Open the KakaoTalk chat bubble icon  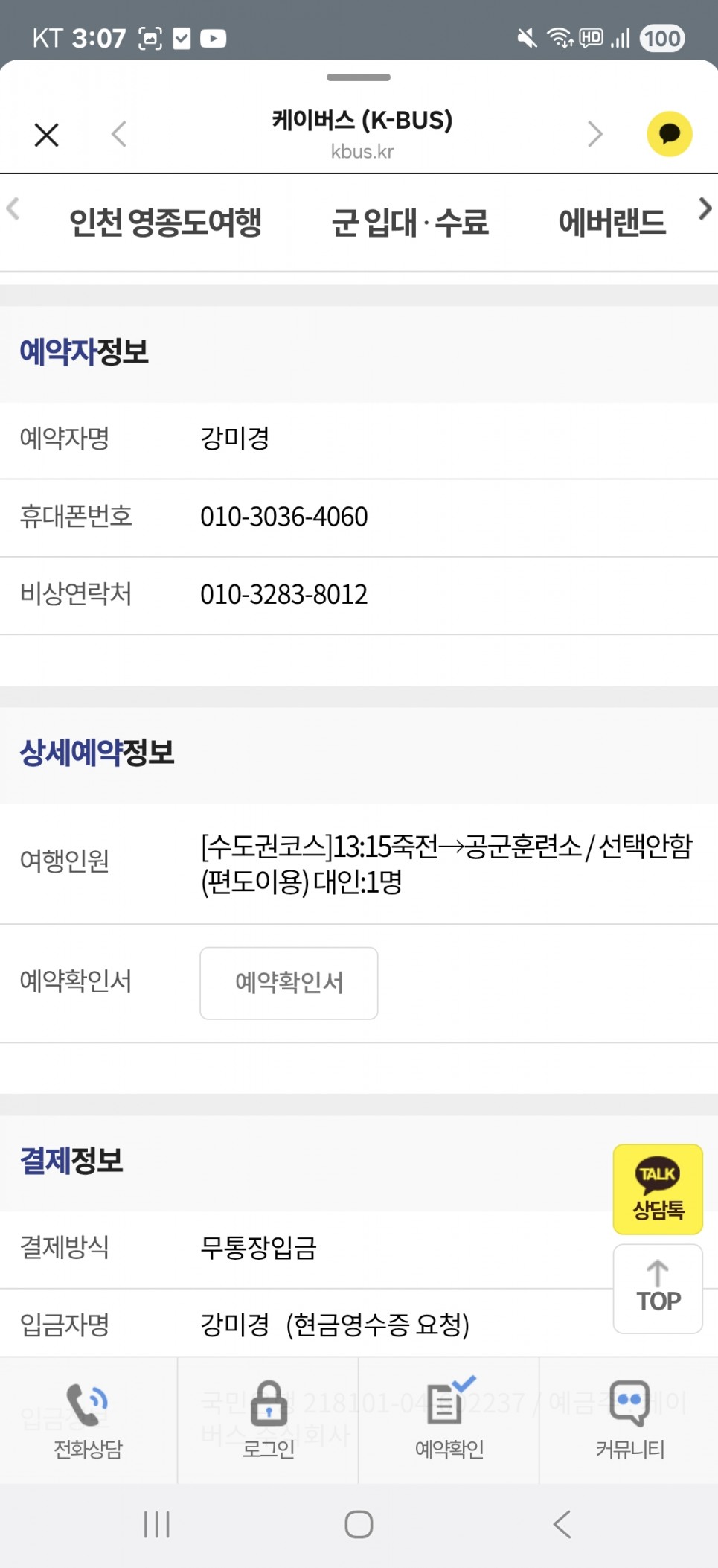tap(669, 134)
